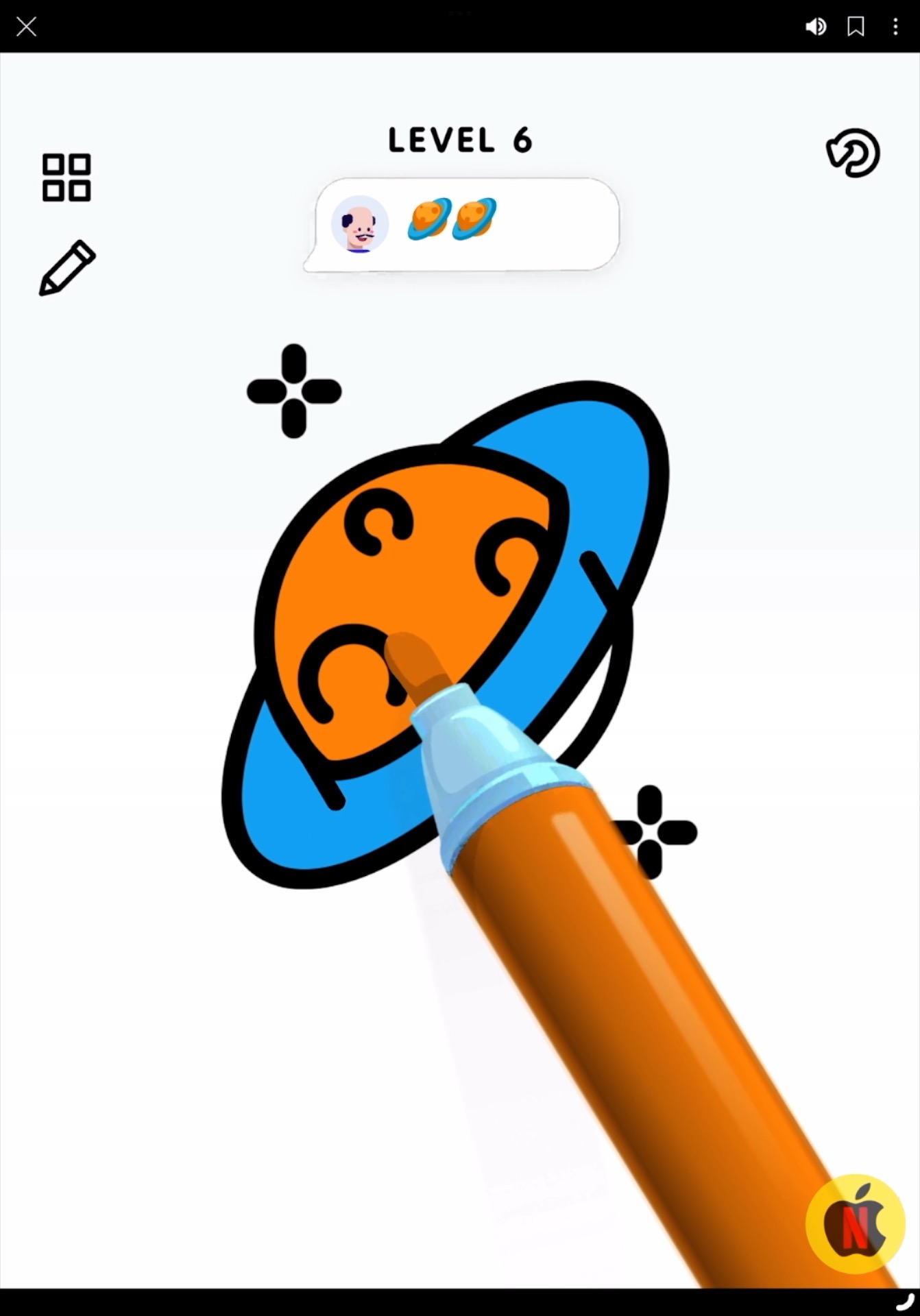
Task: Open the three-dot overflow menu
Action: [x=895, y=27]
